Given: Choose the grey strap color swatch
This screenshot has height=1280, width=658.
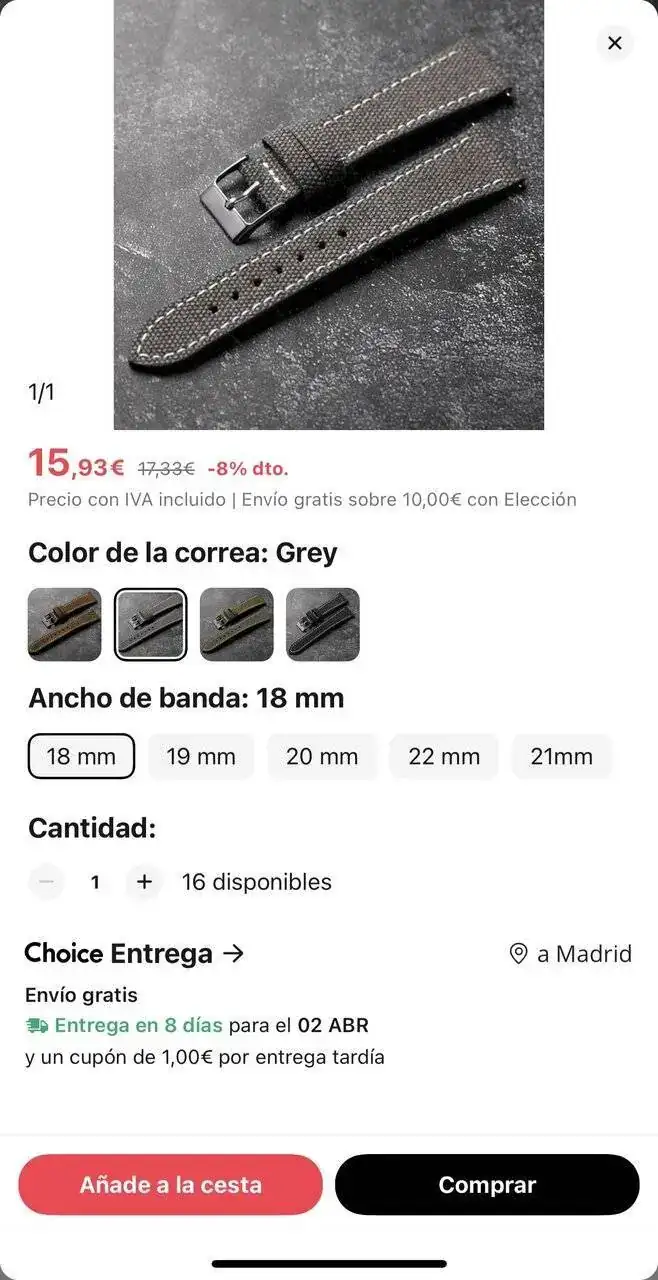Looking at the screenshot, I should click(x=150, y=625).
